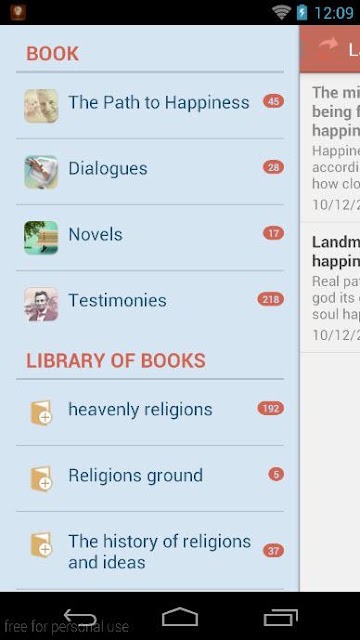This screenshot has height=640, width=360.
Task: Open The Path to Happiness book
Action: (150, 106)
